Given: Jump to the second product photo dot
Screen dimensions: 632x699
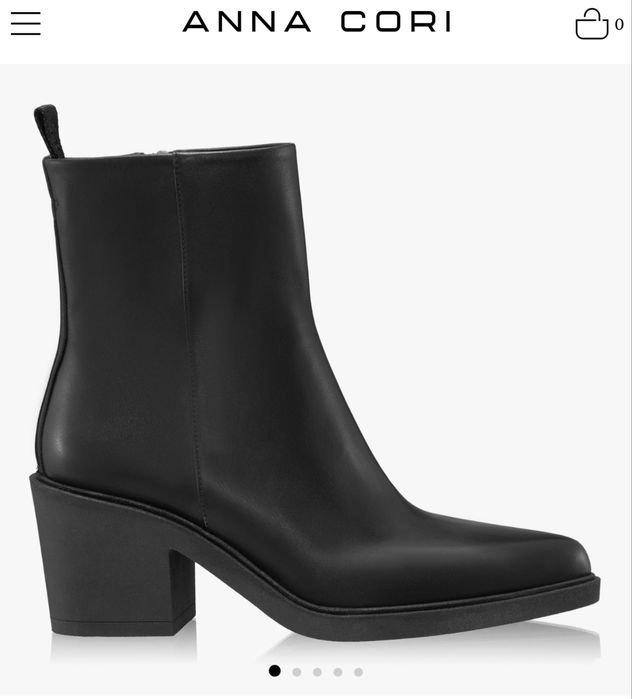Looking at the screenshot, I should coord(296,672).
